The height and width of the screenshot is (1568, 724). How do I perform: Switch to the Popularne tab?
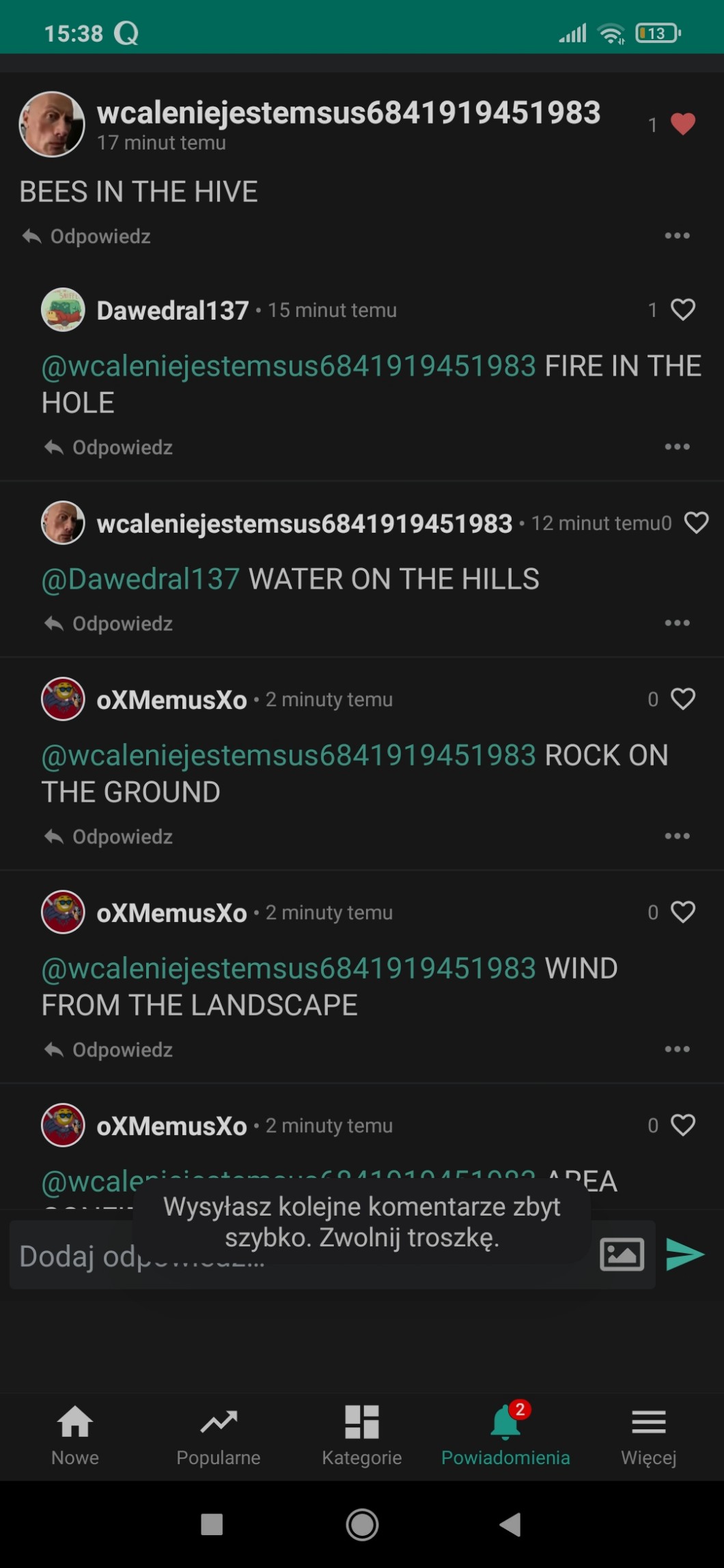click(219, 1434)
